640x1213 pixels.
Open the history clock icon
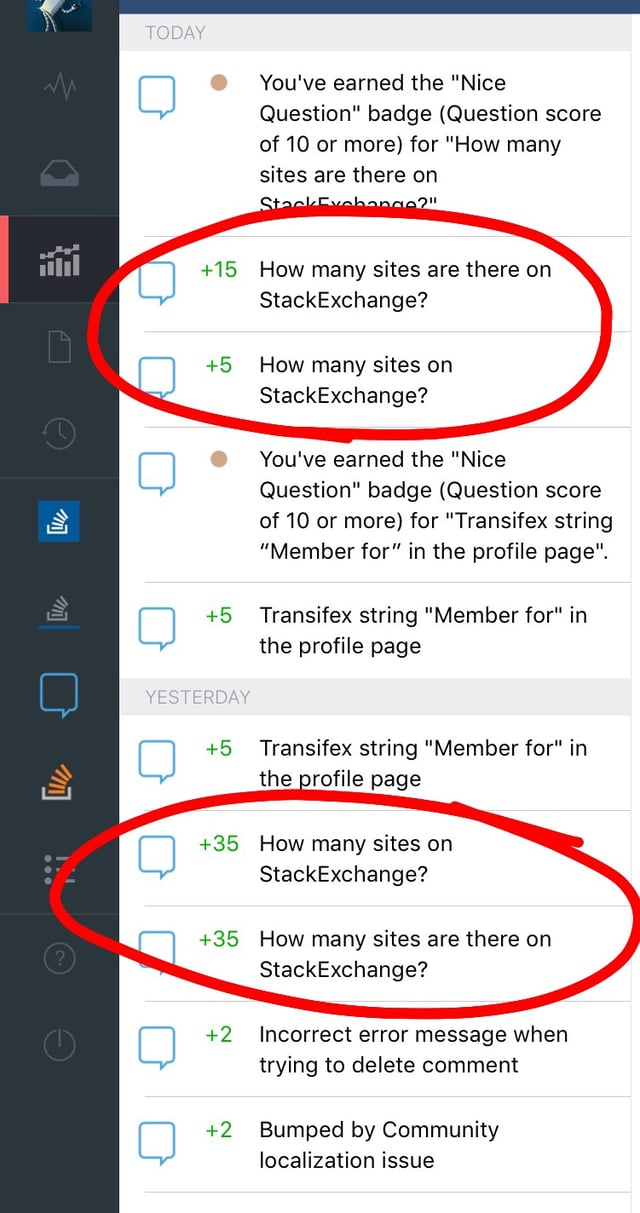[59, 433]
